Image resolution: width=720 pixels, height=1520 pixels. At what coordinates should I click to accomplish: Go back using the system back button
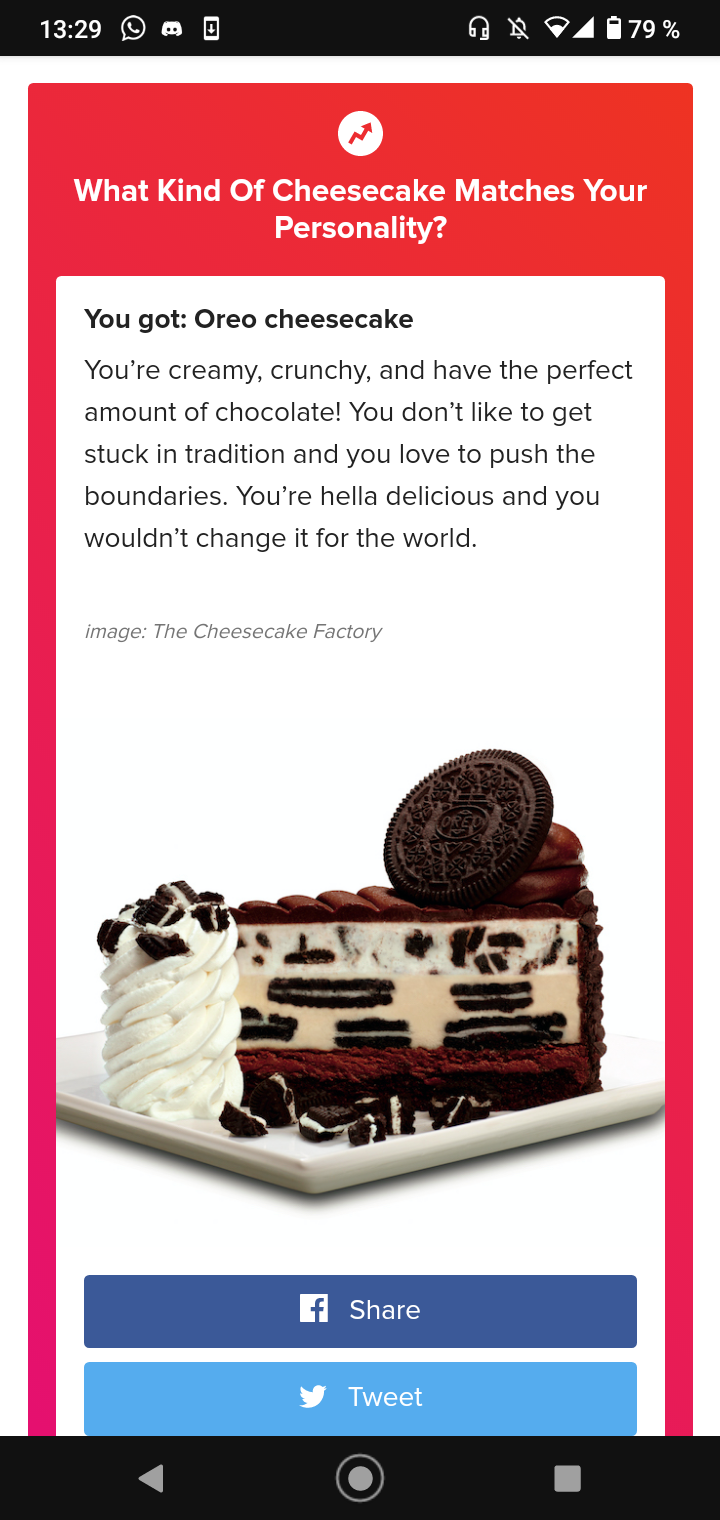(x=151, y=1478)
